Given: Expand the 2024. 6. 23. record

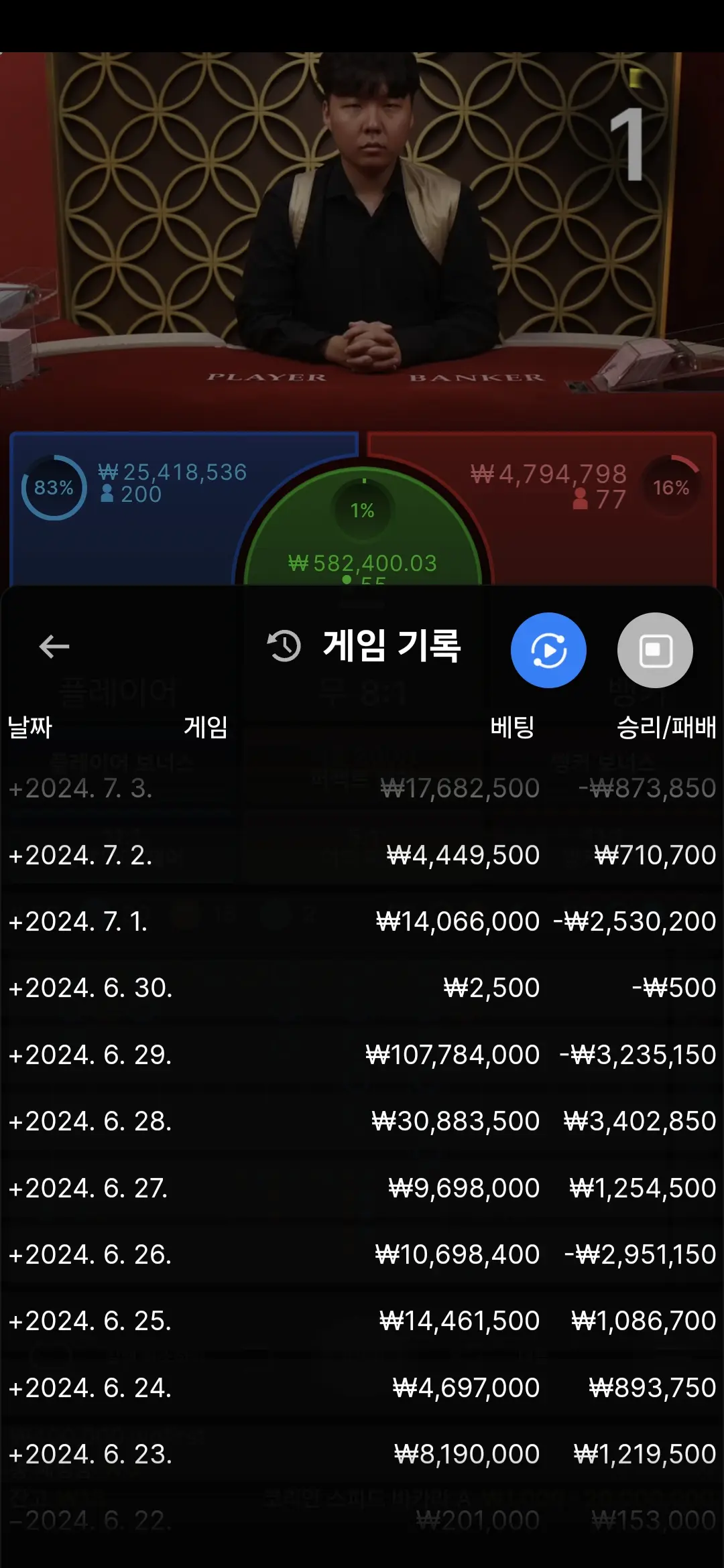Looking at the screenshot, I should click(x=362, y=1454).
